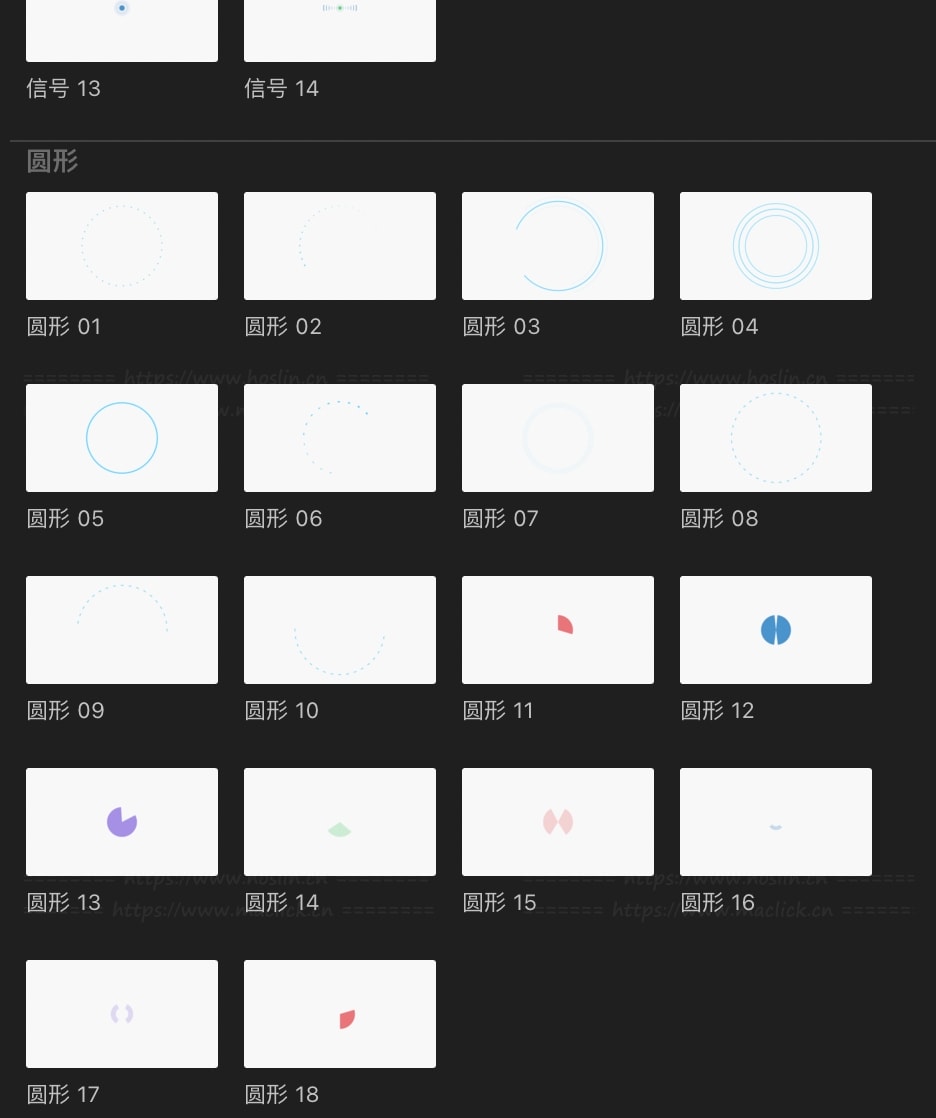Open the 信号 14 thumbnail
936x1118 pixels.
(340, 30)
